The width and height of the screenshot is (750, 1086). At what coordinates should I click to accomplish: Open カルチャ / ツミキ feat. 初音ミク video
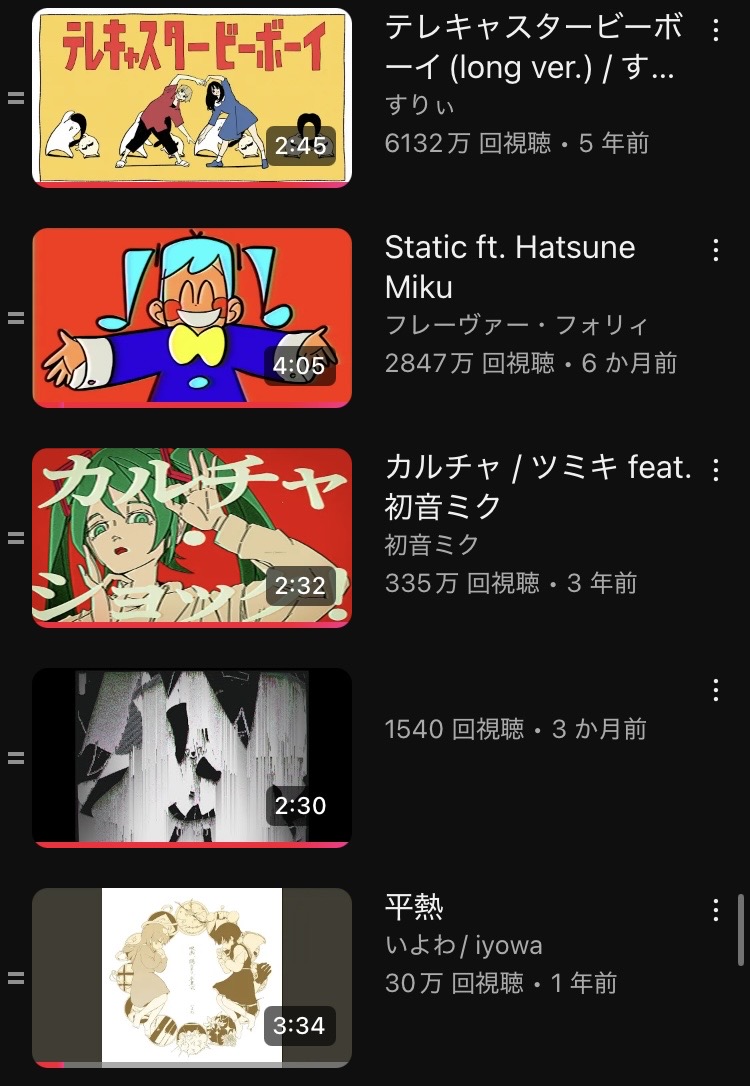[192, 538]
